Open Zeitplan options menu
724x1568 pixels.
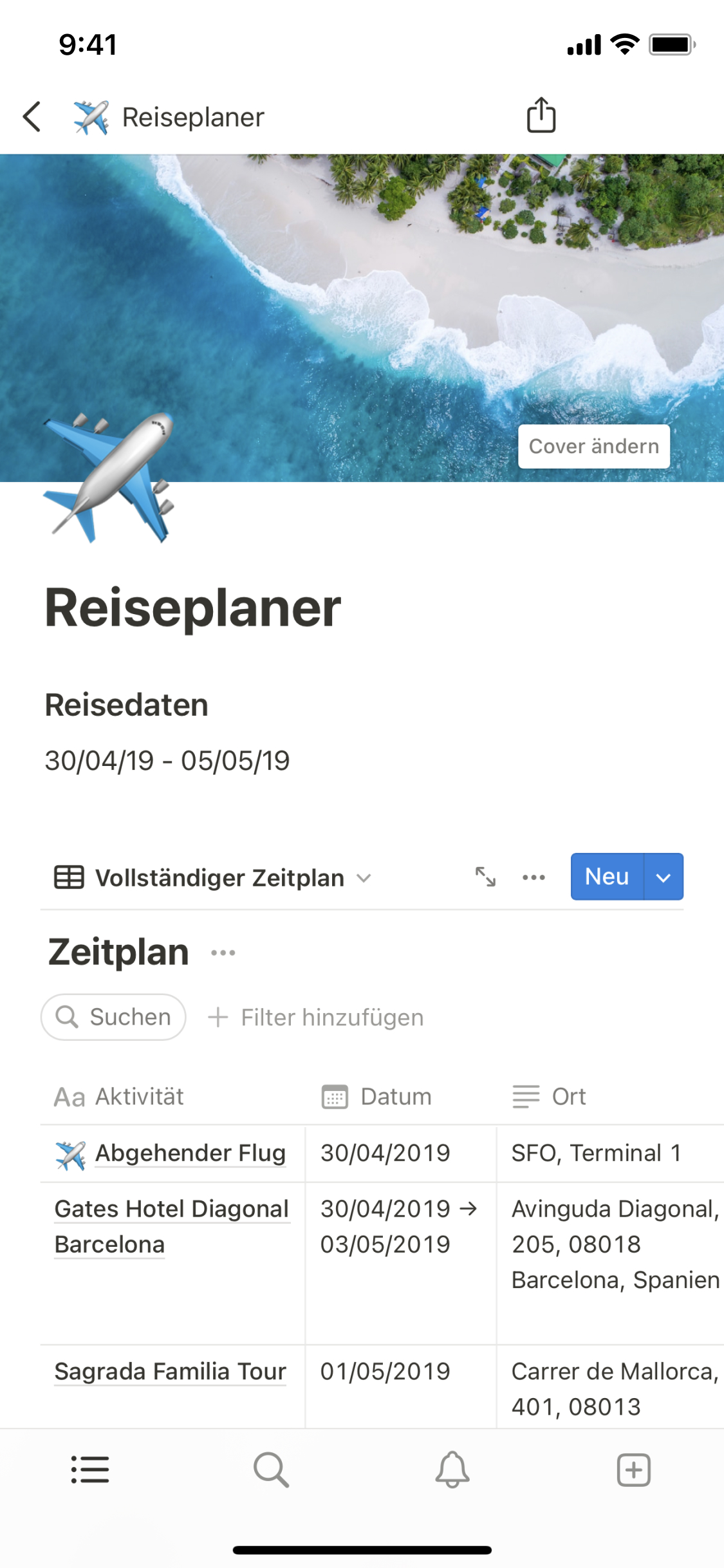(x=223, y=953)
